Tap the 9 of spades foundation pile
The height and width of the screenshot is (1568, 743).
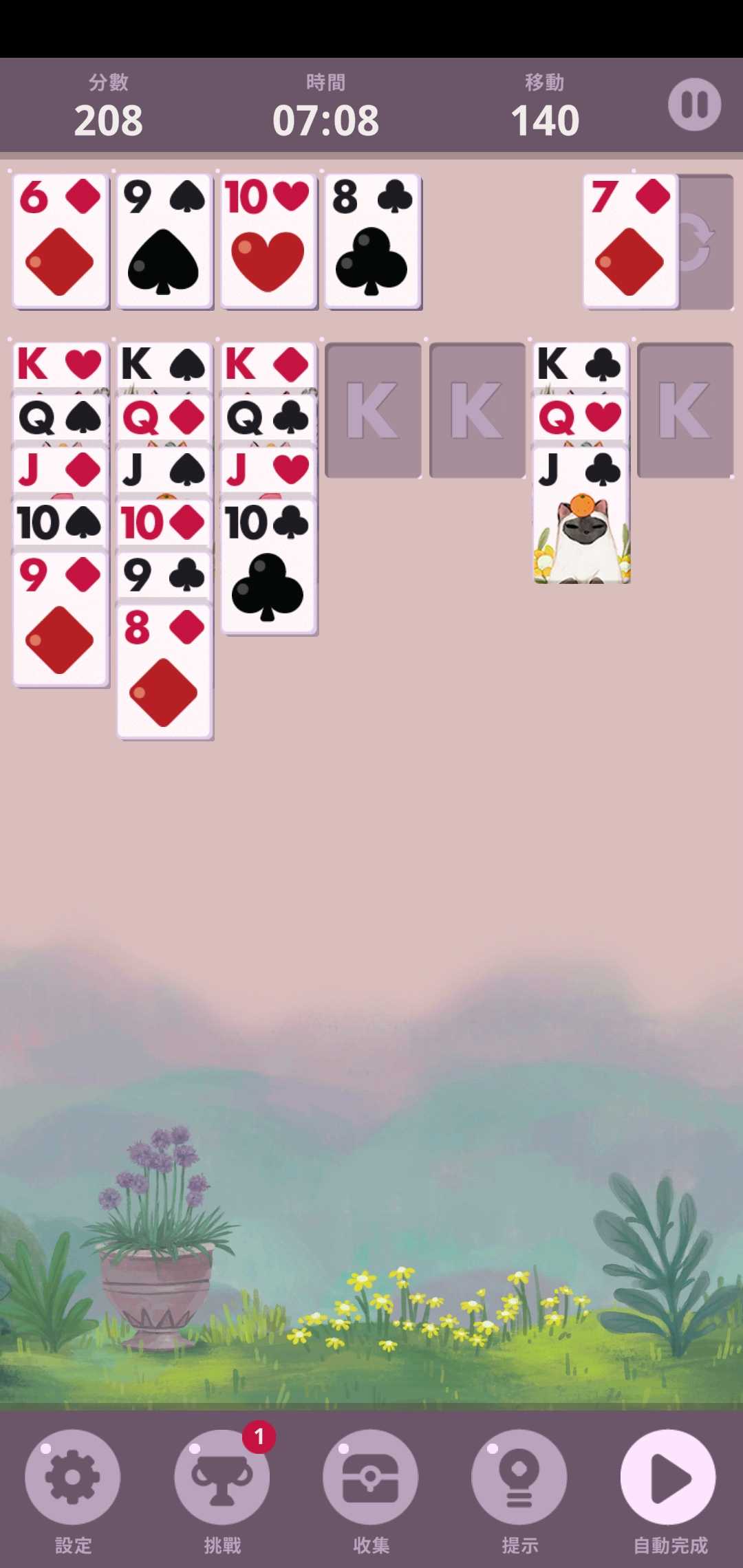(x=164, y=241)
